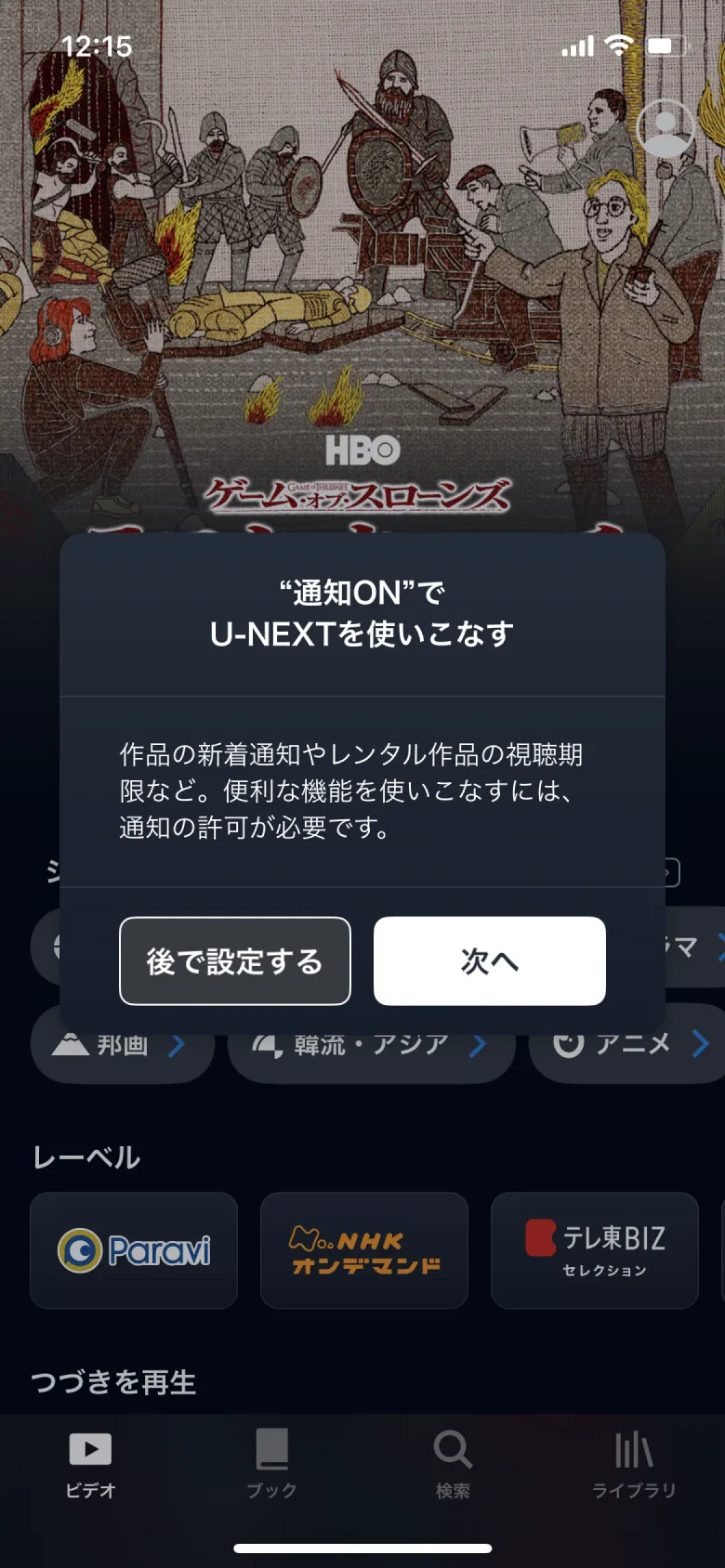The height and width of the screenshot is (1568, 725).
Task: Expand the chevron next to ドラマ
Action: (x=721, y=947)
